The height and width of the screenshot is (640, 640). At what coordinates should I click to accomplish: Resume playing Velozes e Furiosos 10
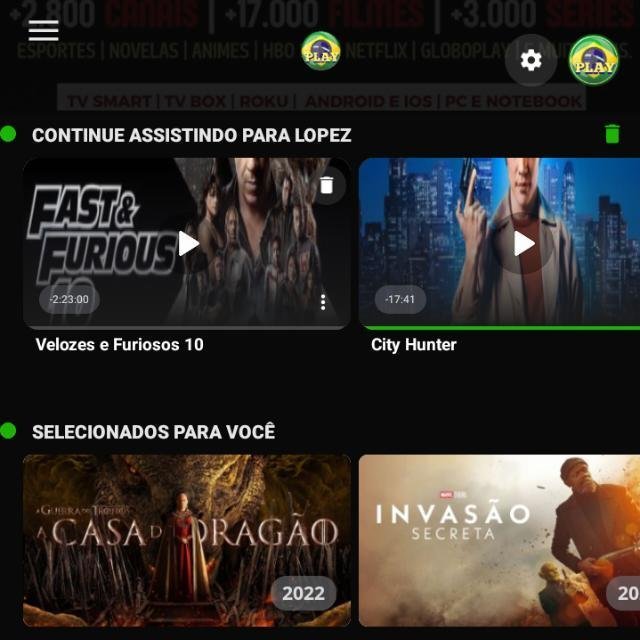[x=188, y=243]
